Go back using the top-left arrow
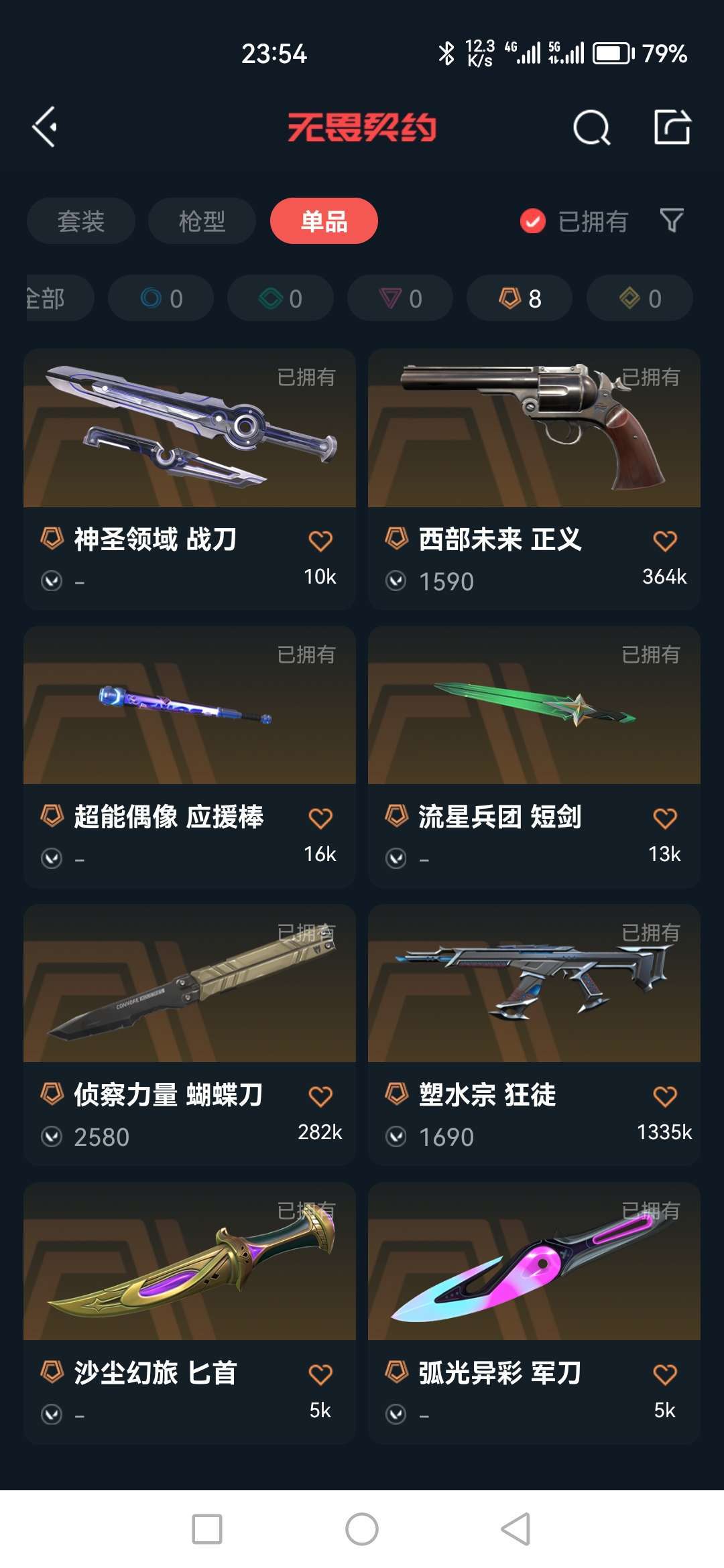The height and width of the screenshot is (1568, 724). click(44, 127)
